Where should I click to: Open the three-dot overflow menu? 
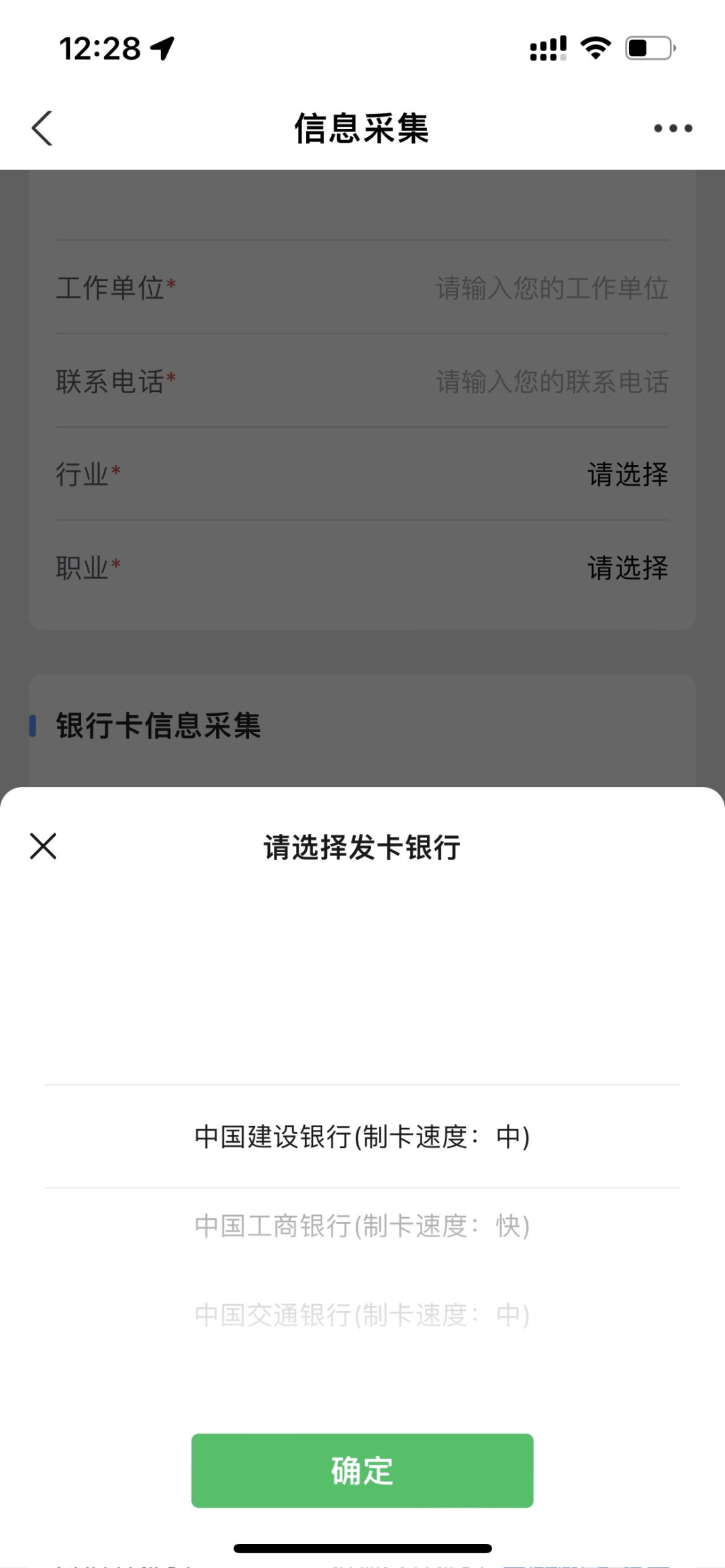coord(673,128)
